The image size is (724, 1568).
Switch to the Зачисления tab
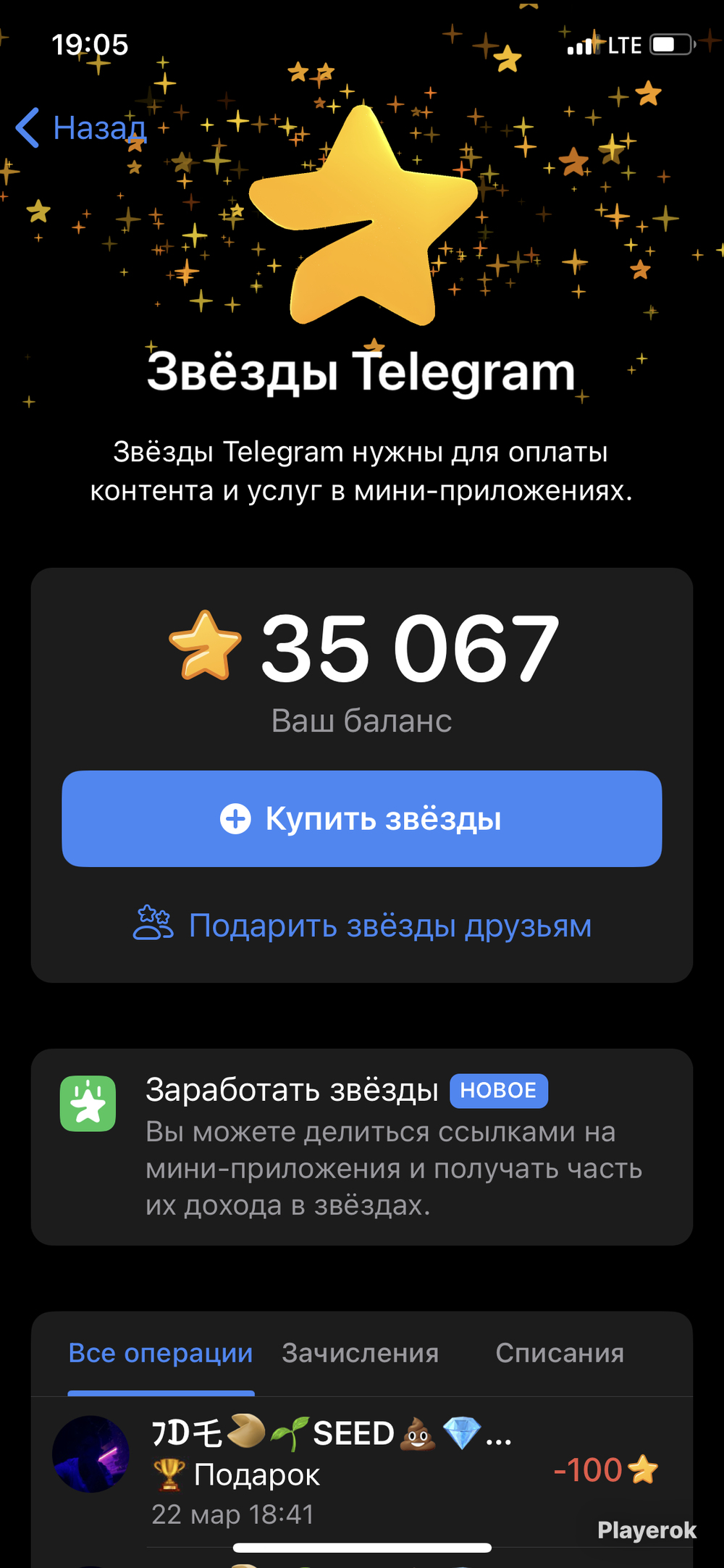click(361, 1353)
